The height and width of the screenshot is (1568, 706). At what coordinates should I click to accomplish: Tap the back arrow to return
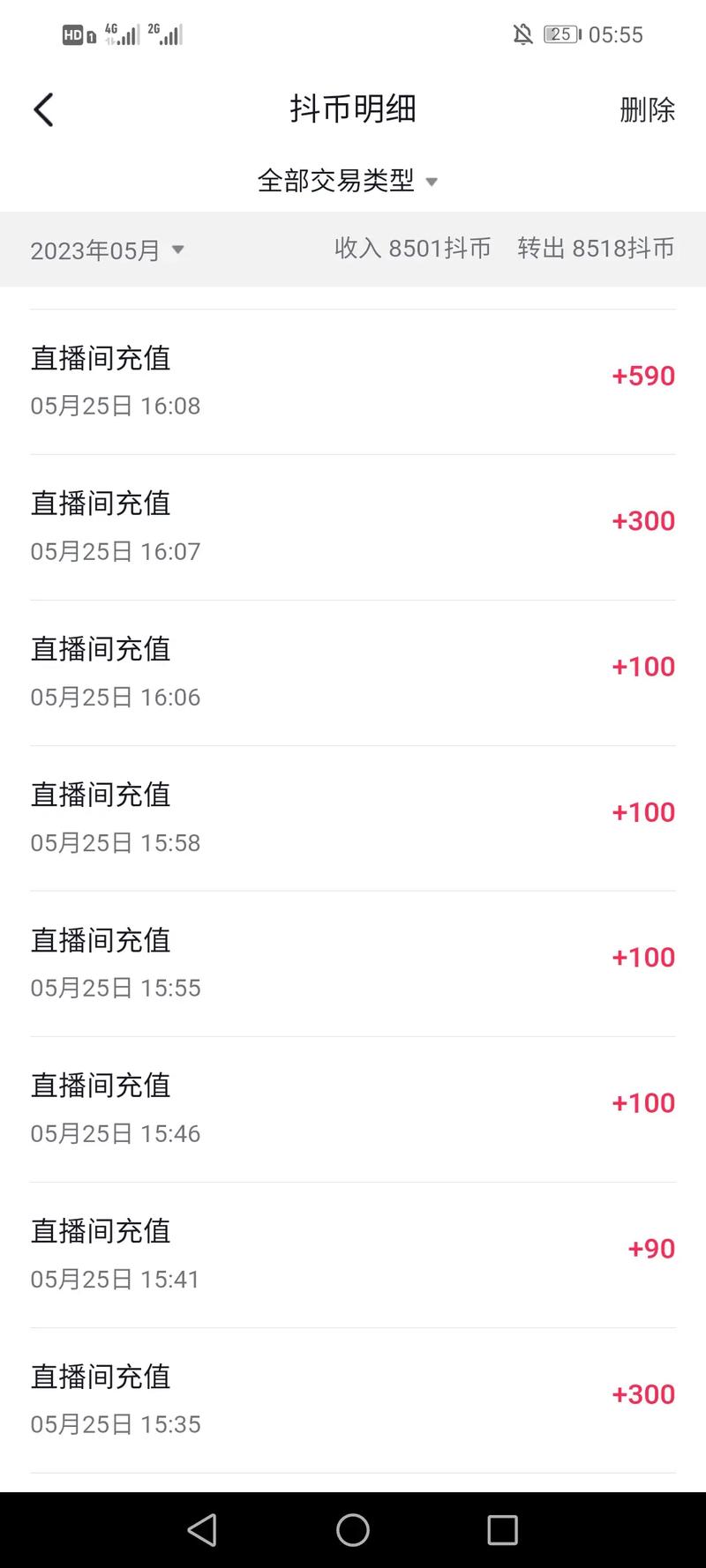tap(42, 108)
